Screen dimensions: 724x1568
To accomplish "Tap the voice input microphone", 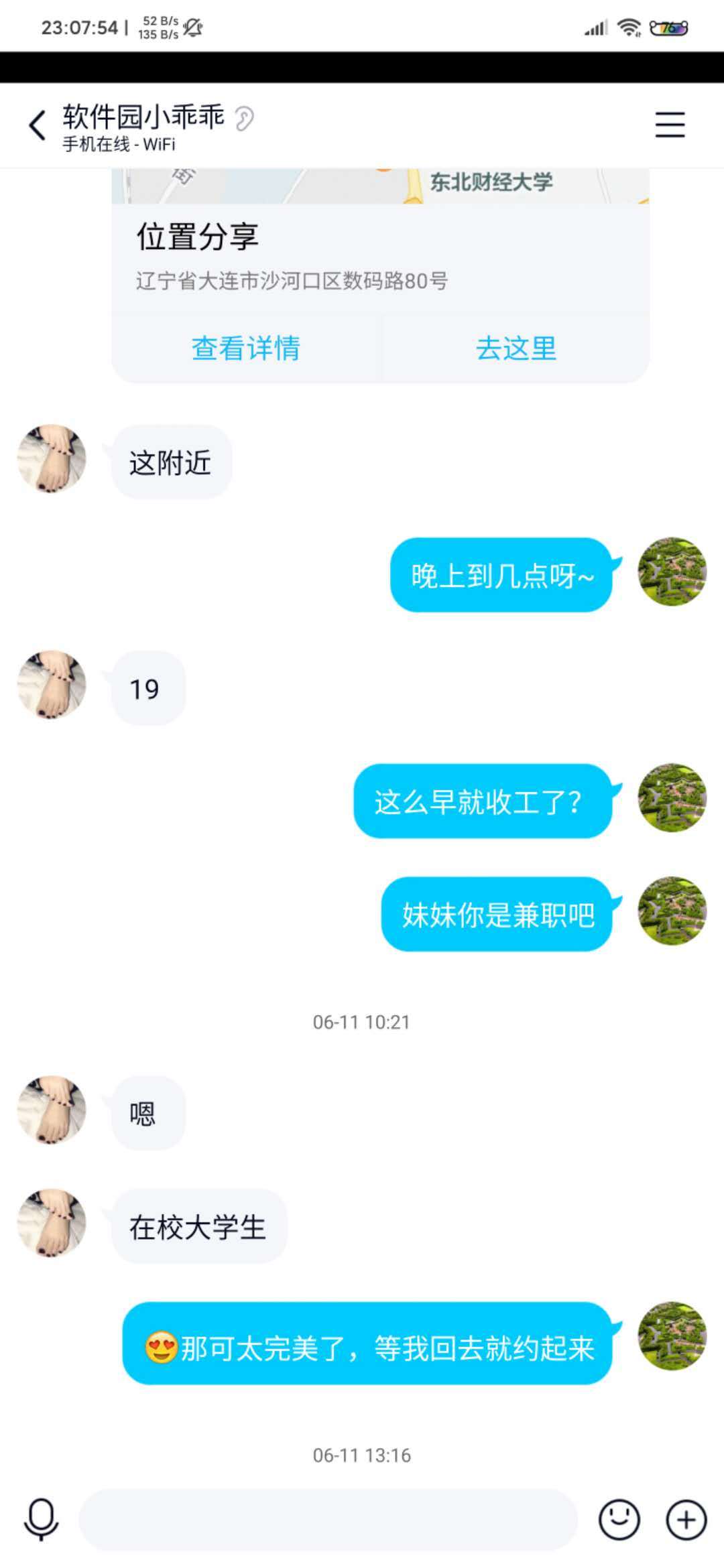I will click(x=42, y=1519).
